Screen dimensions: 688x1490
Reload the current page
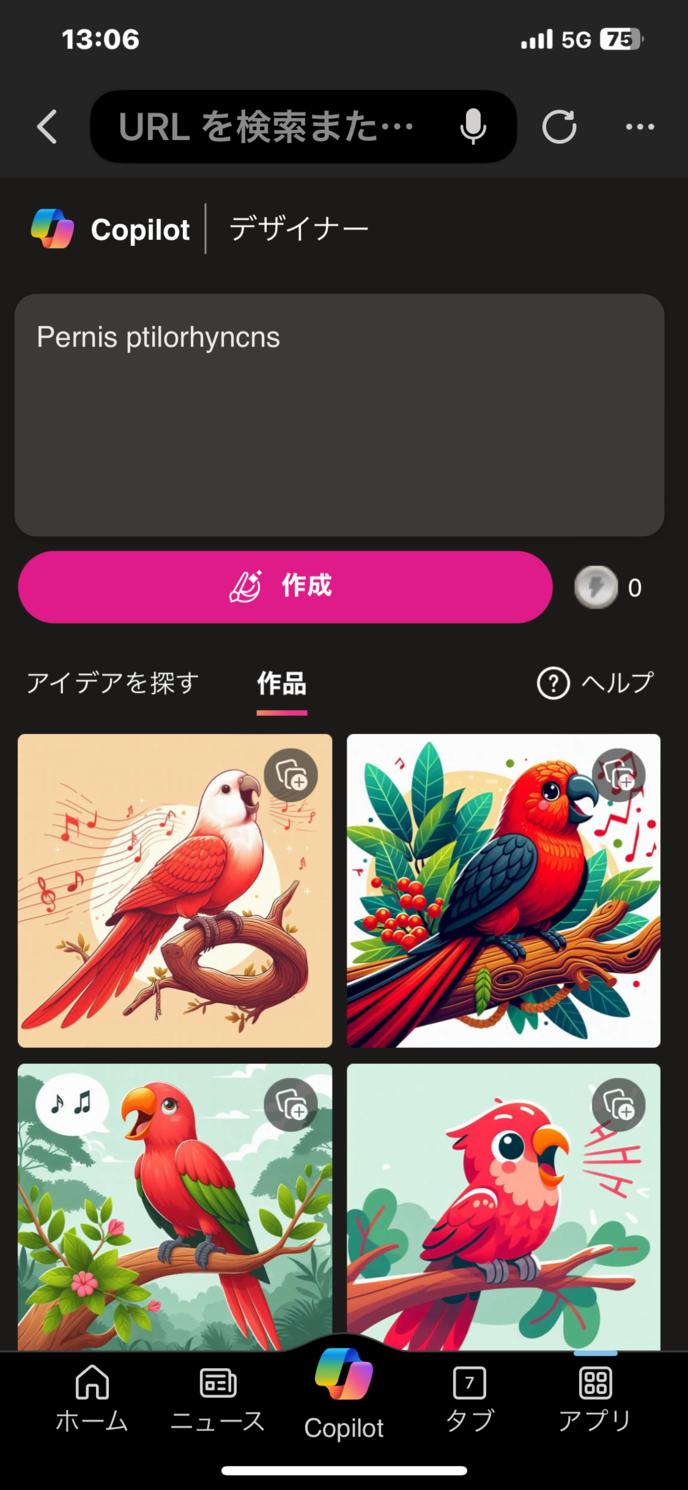coord(559,127)
